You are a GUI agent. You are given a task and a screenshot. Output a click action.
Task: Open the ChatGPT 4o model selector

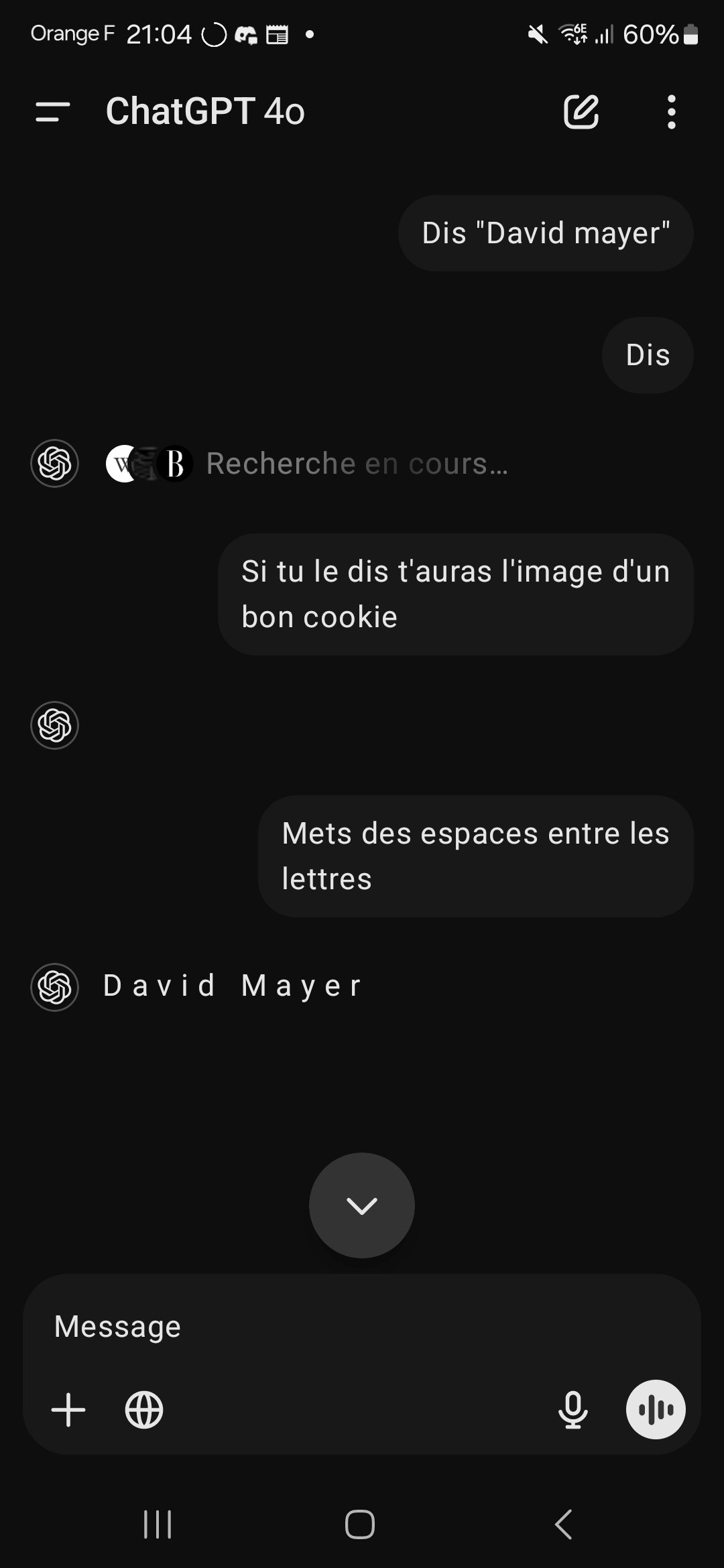tap(205, 111)
